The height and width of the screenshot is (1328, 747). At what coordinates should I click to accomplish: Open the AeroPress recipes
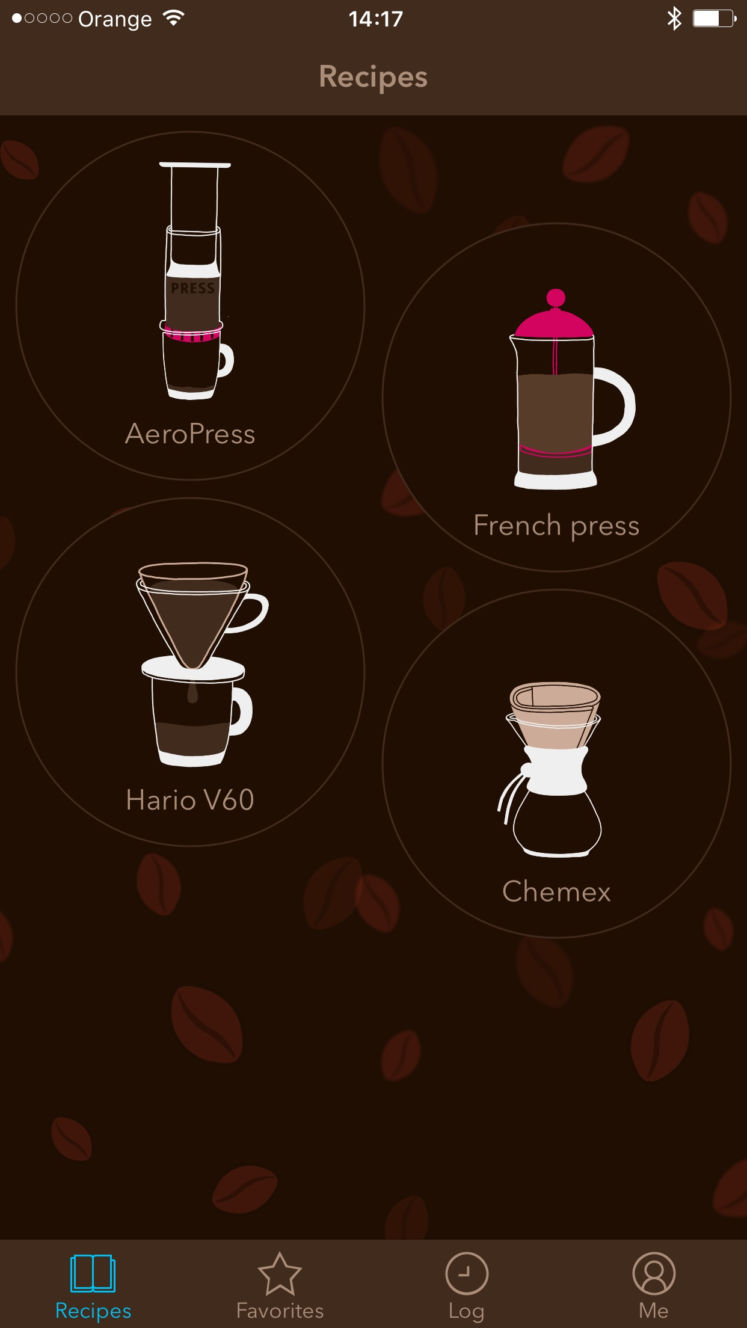[190, 306]
